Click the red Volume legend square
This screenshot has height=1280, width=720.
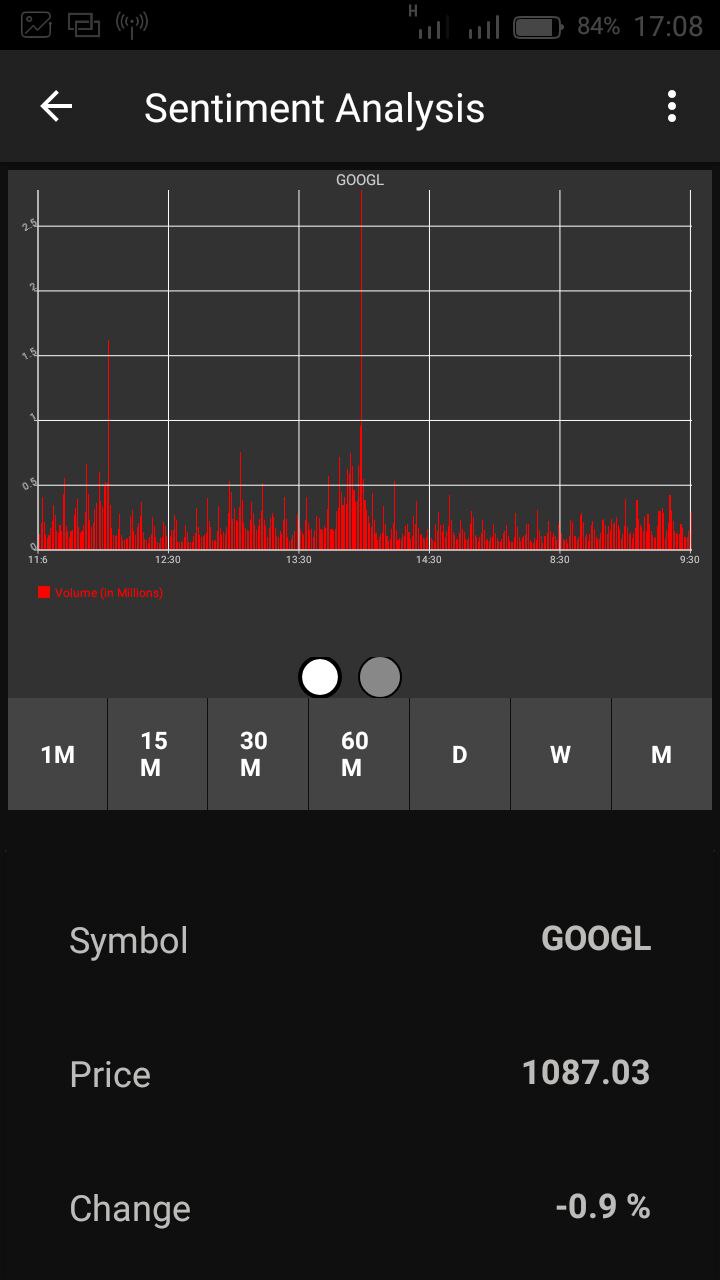[44, 592]
